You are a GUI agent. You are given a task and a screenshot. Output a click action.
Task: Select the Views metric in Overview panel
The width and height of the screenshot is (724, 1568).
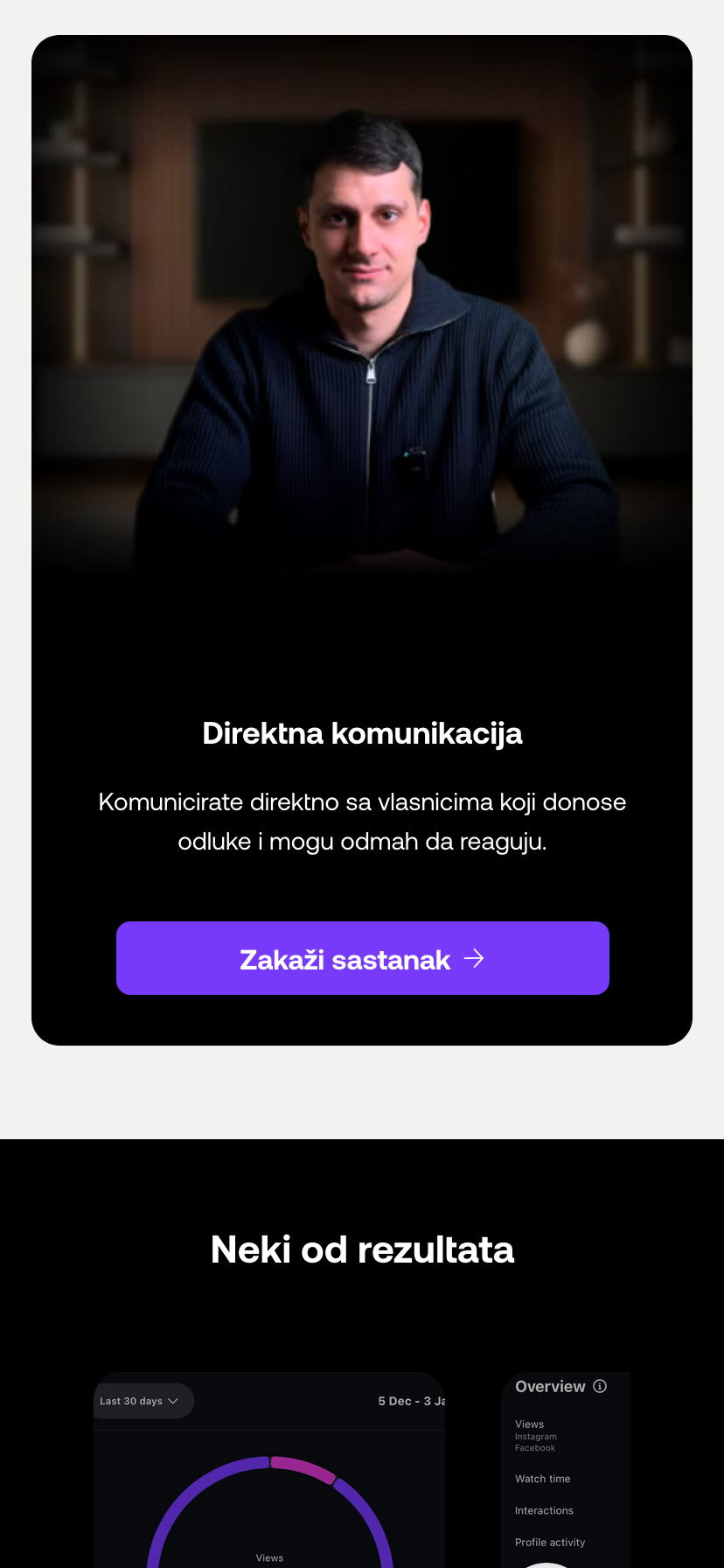click(x=529, y=1424)
